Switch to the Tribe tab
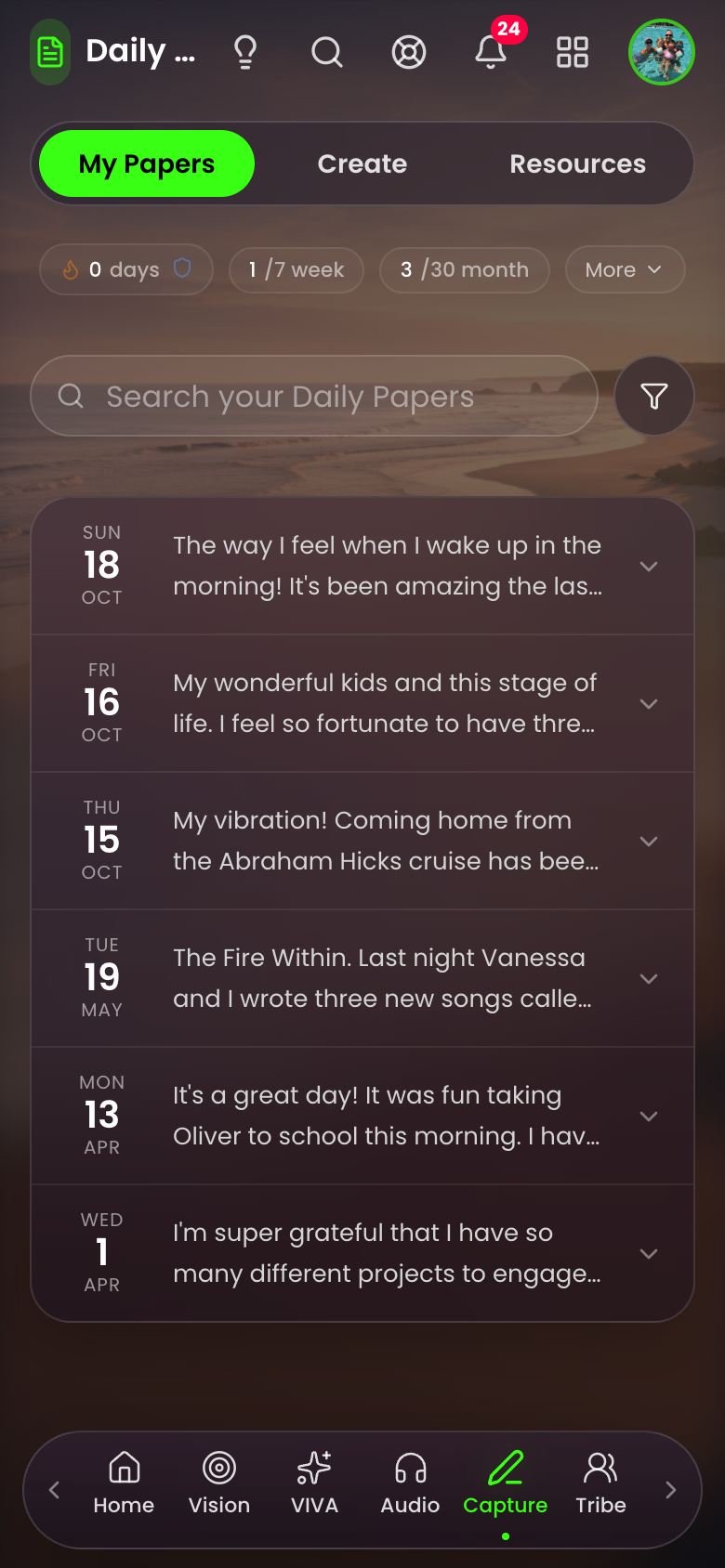The height and width of the screenshot is (1568, 725). point(600,1484)
